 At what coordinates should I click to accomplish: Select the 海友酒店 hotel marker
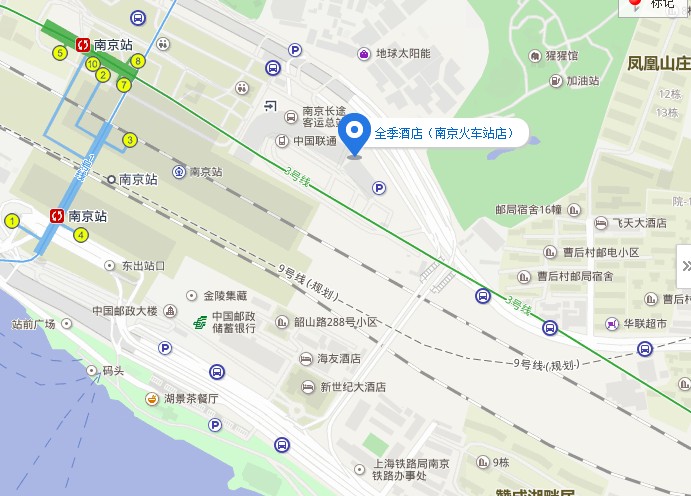coord(306,358)
